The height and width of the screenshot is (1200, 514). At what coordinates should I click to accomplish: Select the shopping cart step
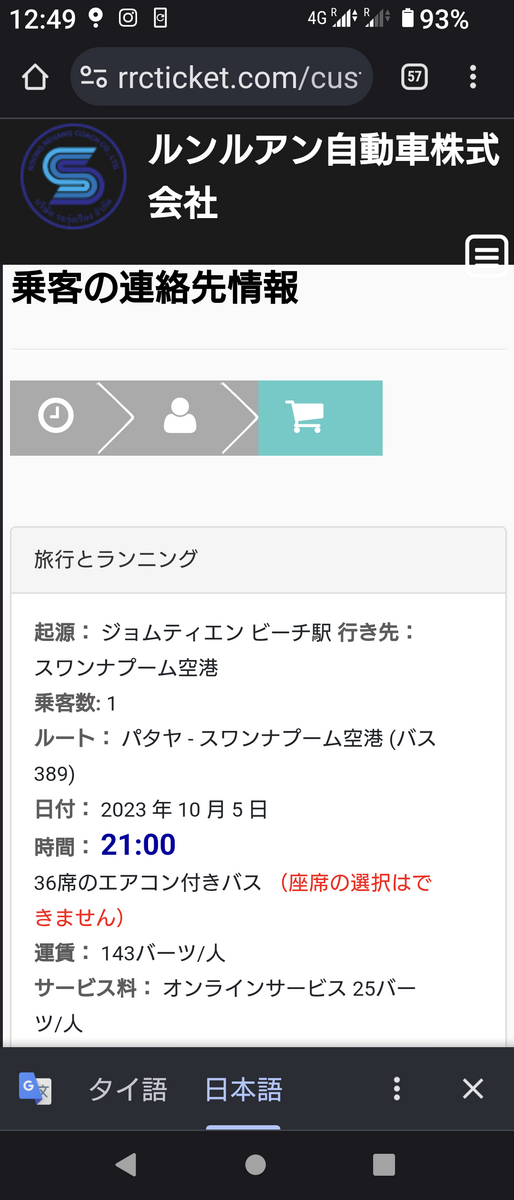point(320,418)
